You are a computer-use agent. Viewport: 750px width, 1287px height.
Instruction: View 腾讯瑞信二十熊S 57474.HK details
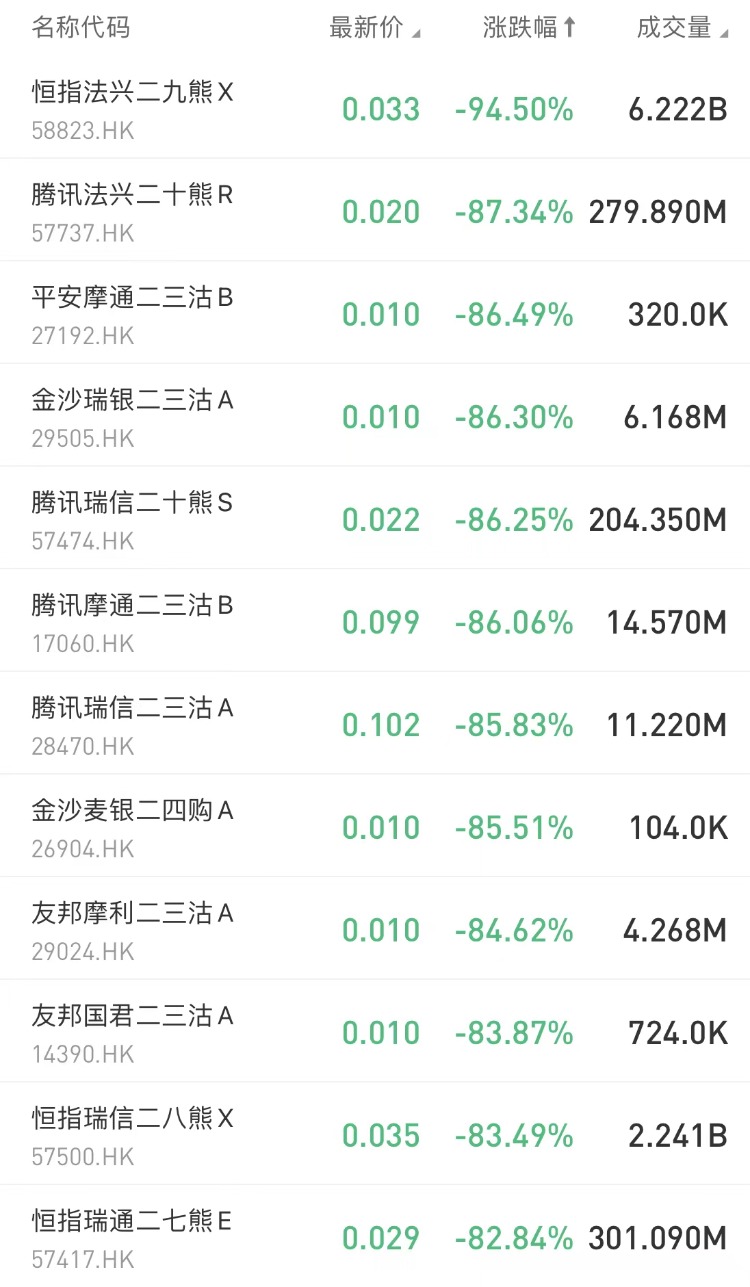(375, 518)
